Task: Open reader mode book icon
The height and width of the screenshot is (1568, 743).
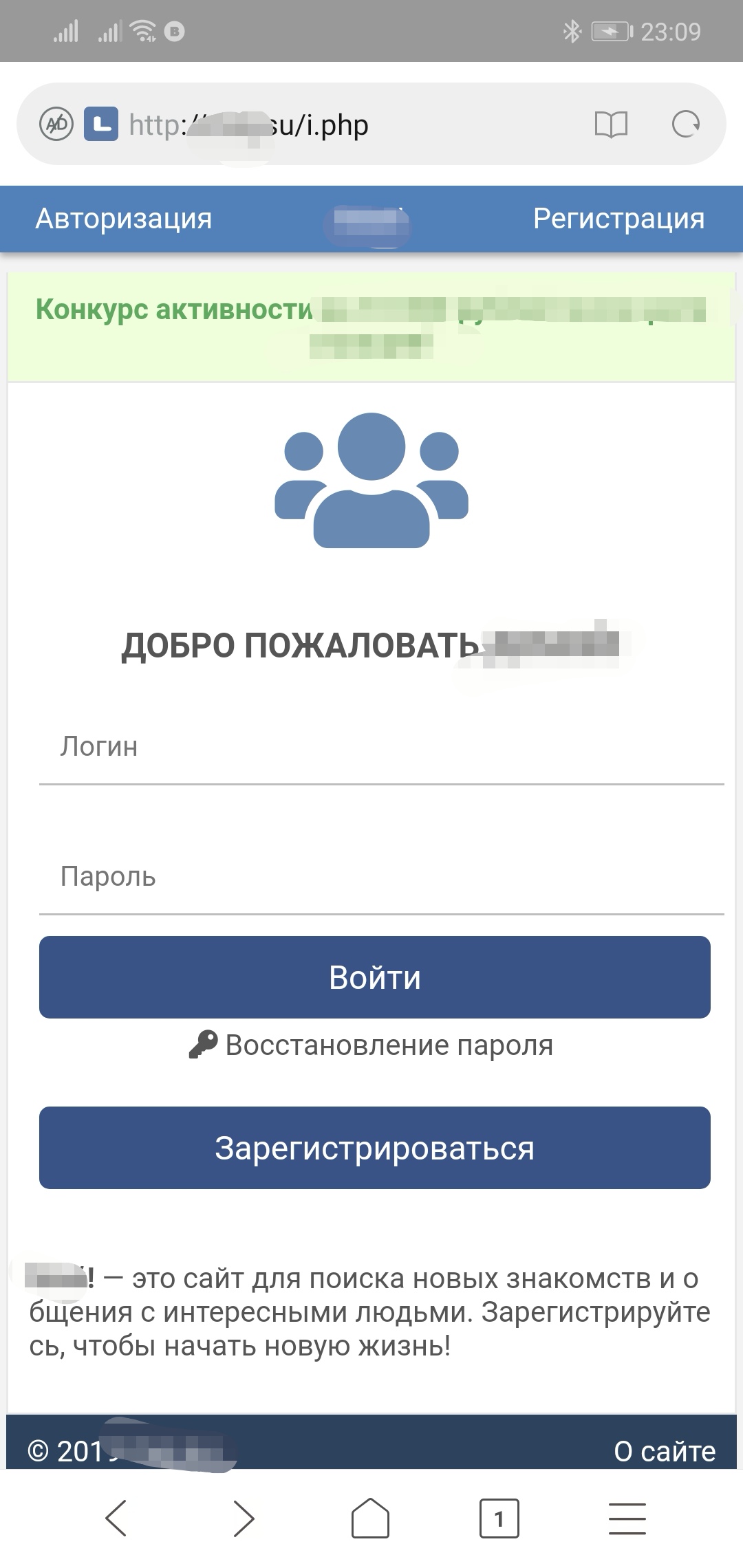Action: (611, 124)
